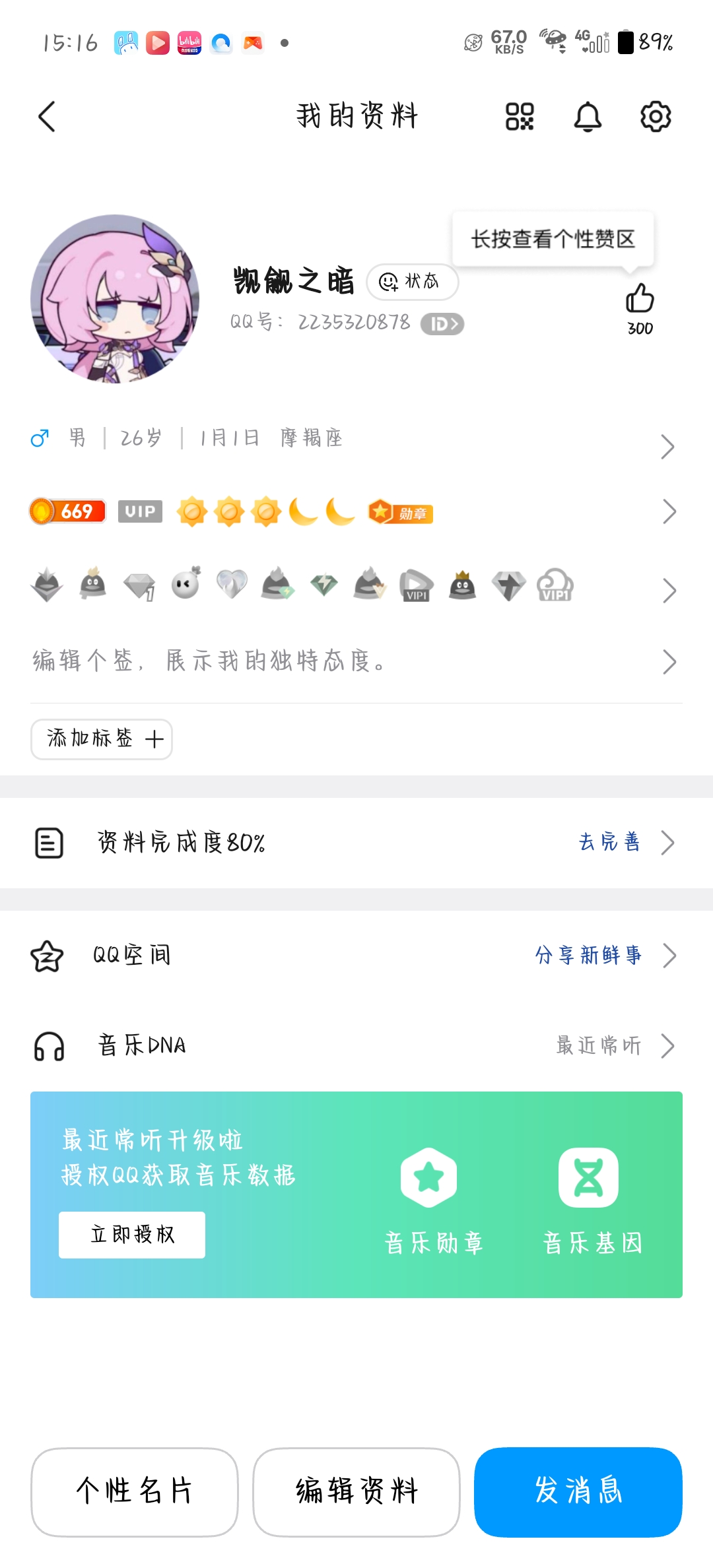Tap the ID badge beside QQ号
Image resolution: width=713 pixels, height=1568 pixels.
442,324
